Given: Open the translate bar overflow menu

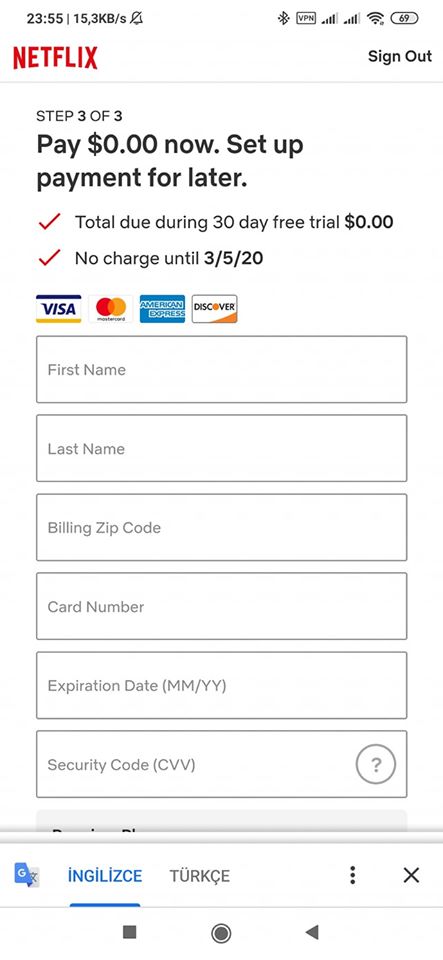Looking at the screenshot, I should 352,875.
